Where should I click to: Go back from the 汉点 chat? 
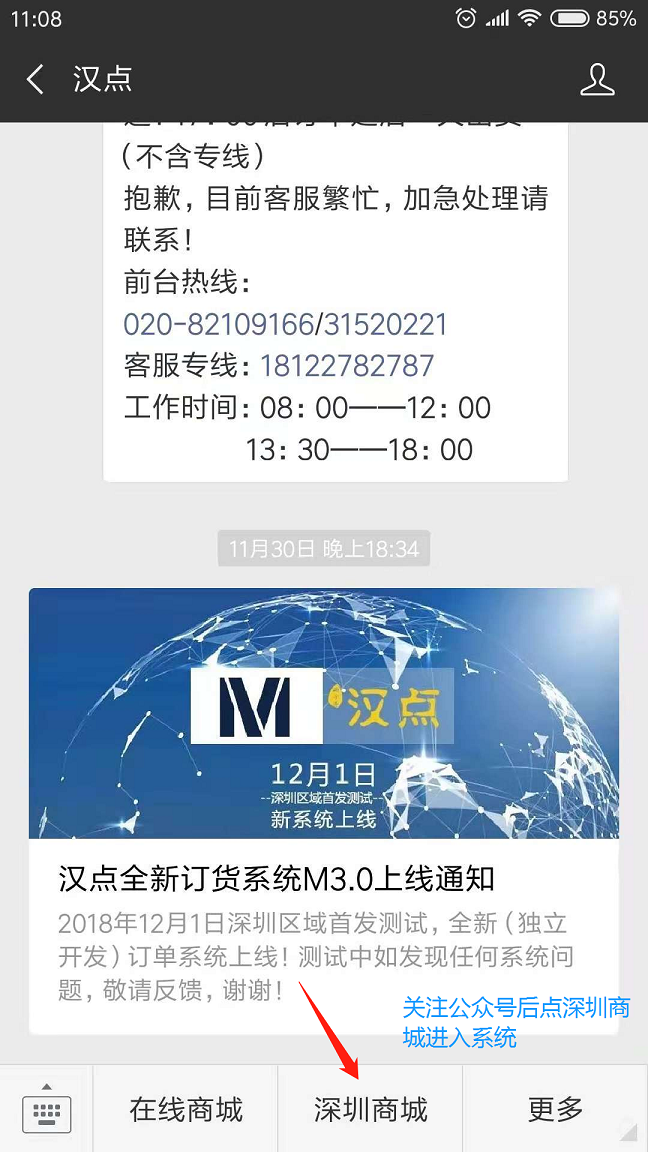36,79
